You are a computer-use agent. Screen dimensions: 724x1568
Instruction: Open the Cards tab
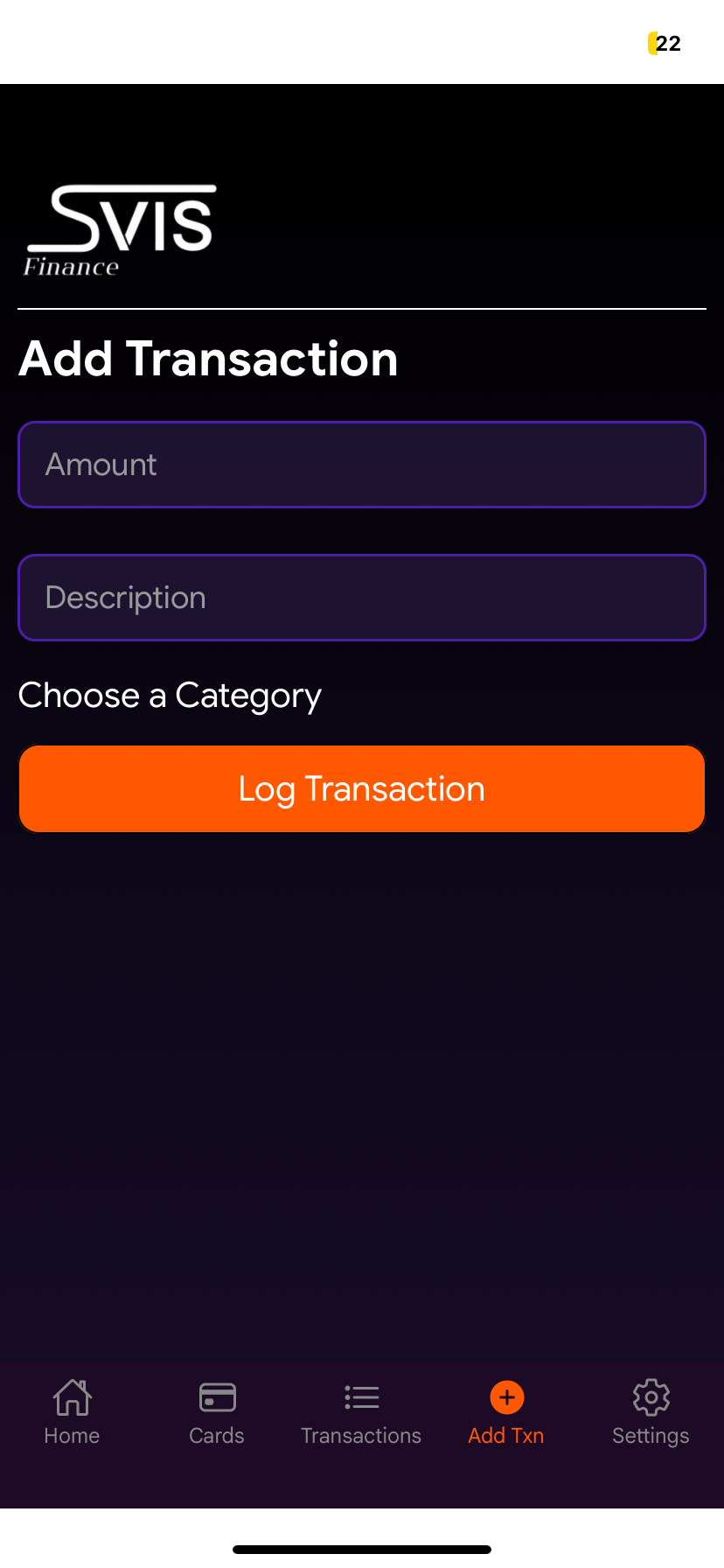tap(217, 1412)
